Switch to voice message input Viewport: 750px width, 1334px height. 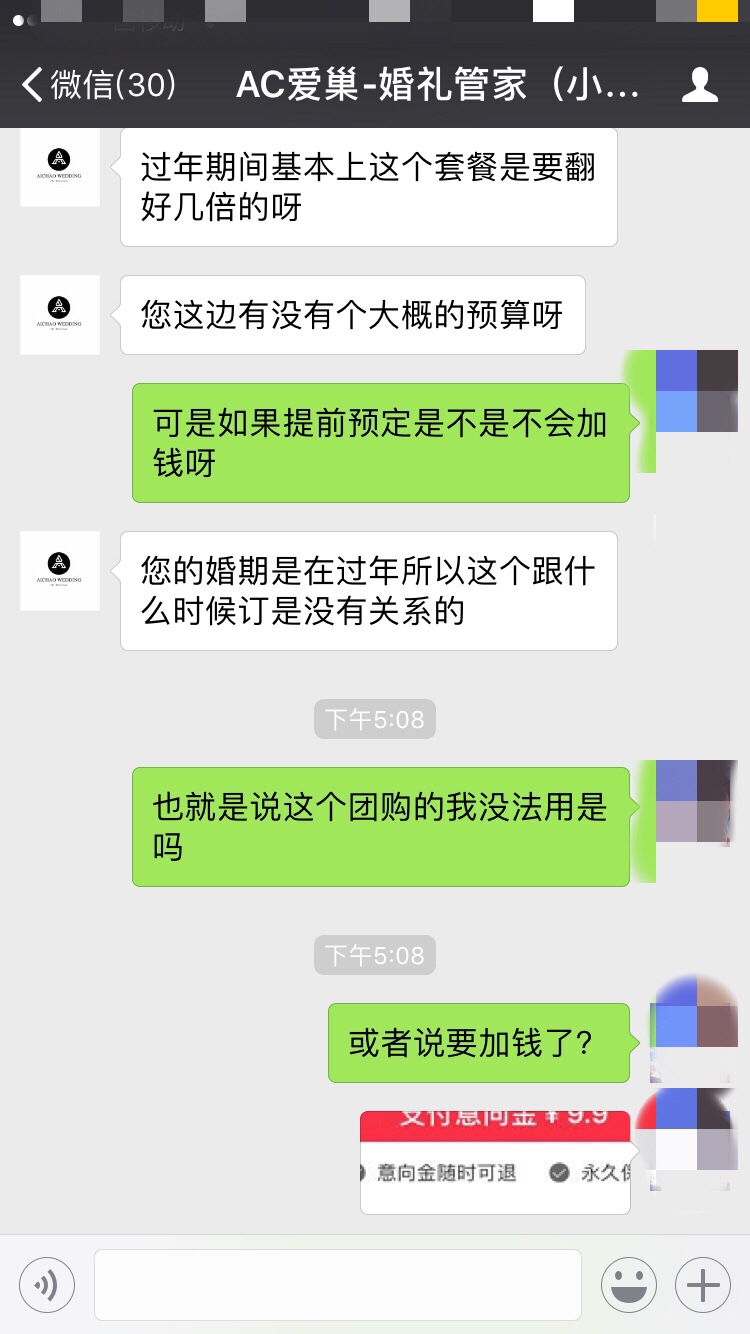tap(46, 1285)
